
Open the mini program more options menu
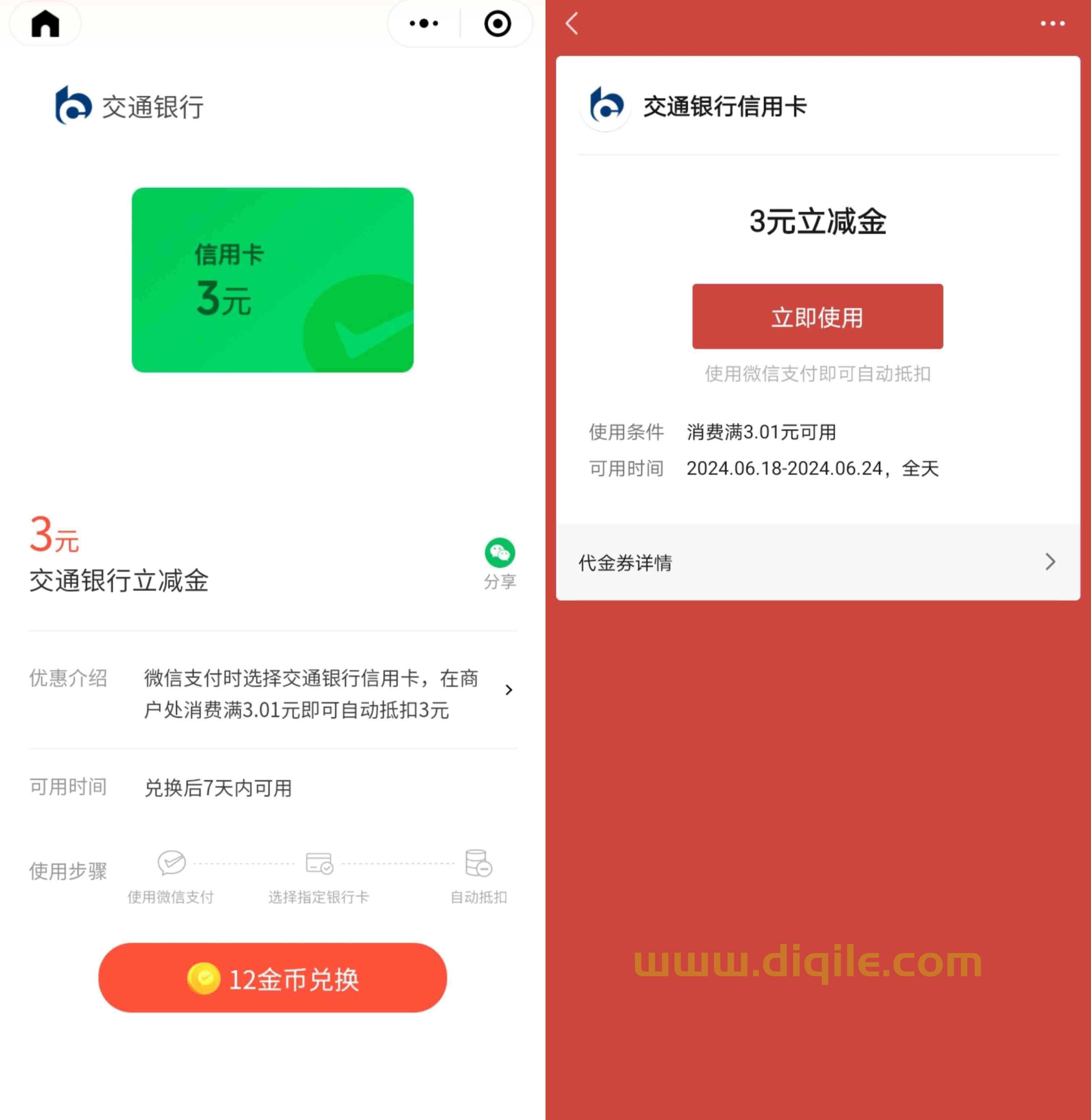click(x=424, y=24)
